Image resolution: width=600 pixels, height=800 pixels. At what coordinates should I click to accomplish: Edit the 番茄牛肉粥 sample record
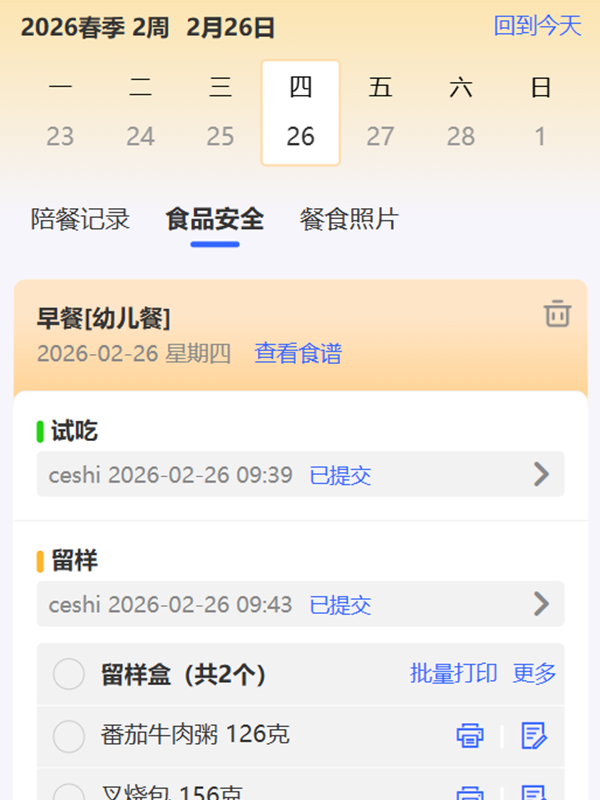pyautogui.click(x=534, y=736)
